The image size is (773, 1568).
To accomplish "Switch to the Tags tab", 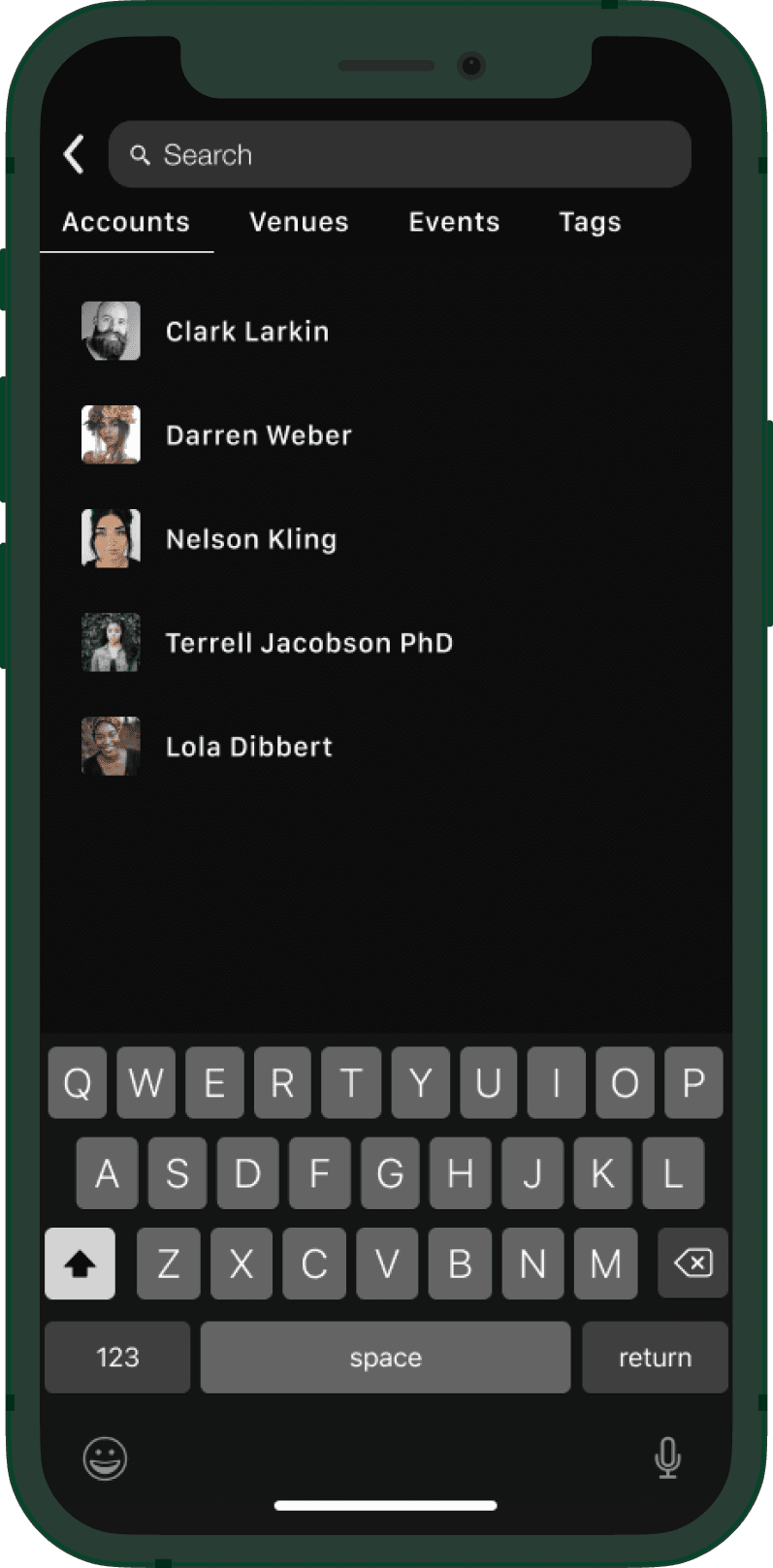I will coord(590,222).
